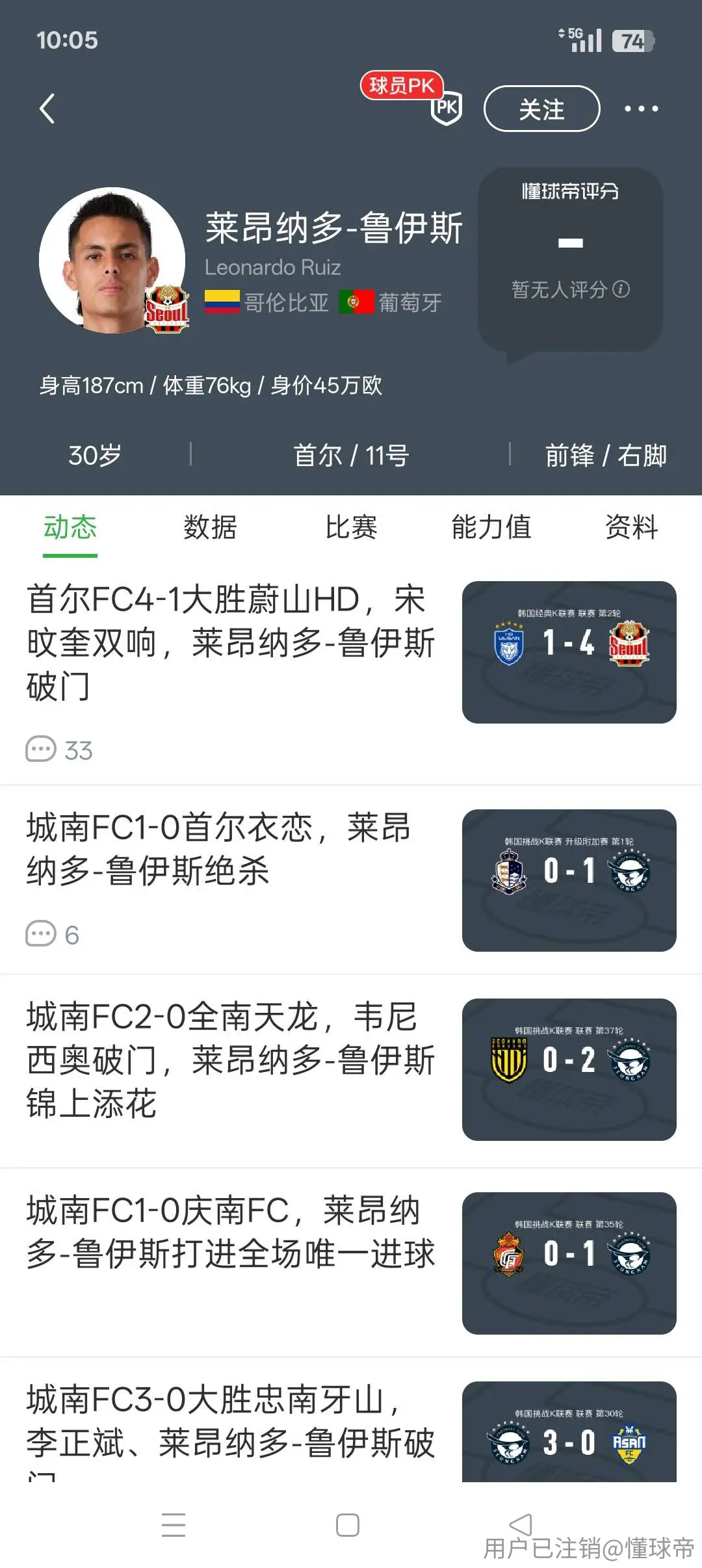
Task: View the 1-4 match scorecard thumbnail
Action: point(569,652)
